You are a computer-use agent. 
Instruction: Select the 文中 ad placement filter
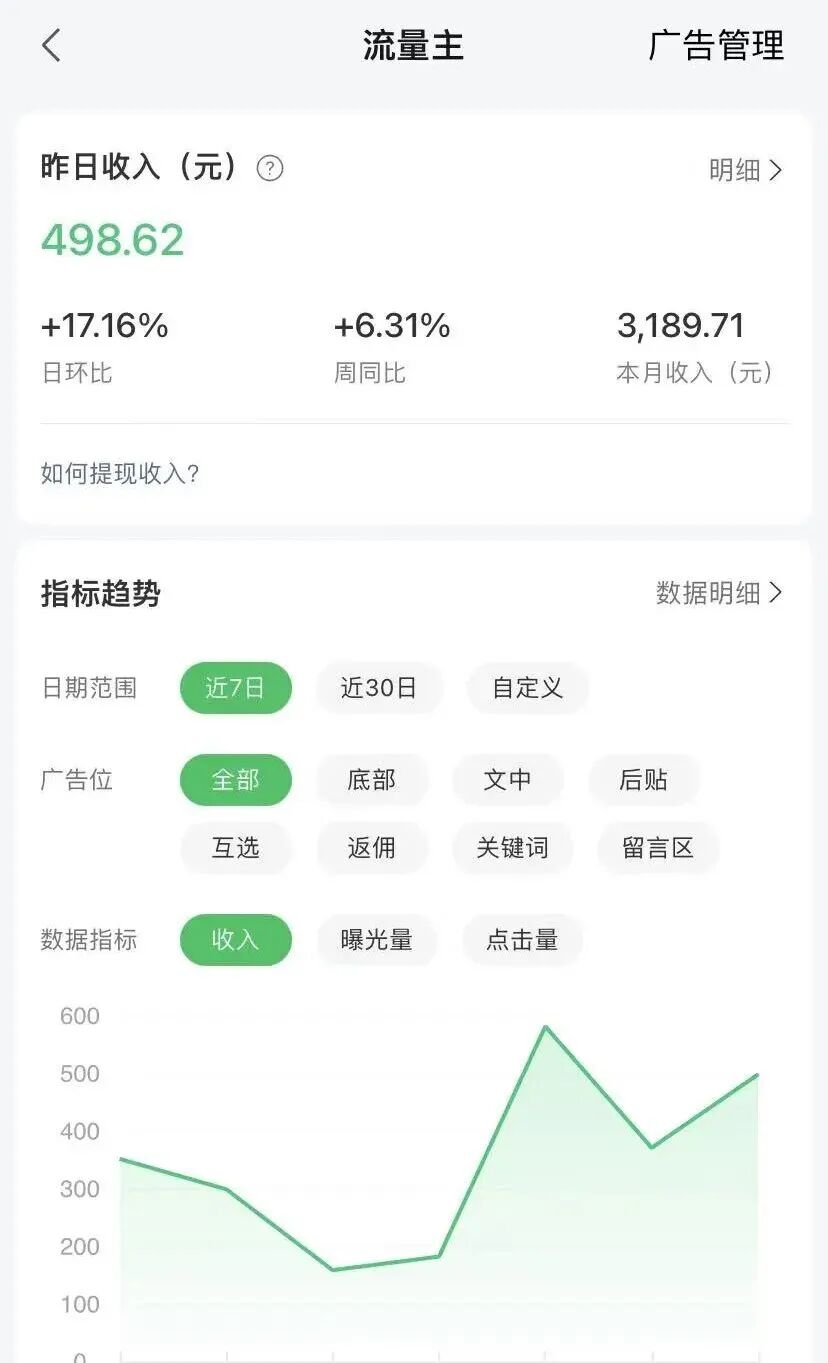coord(508,780)
